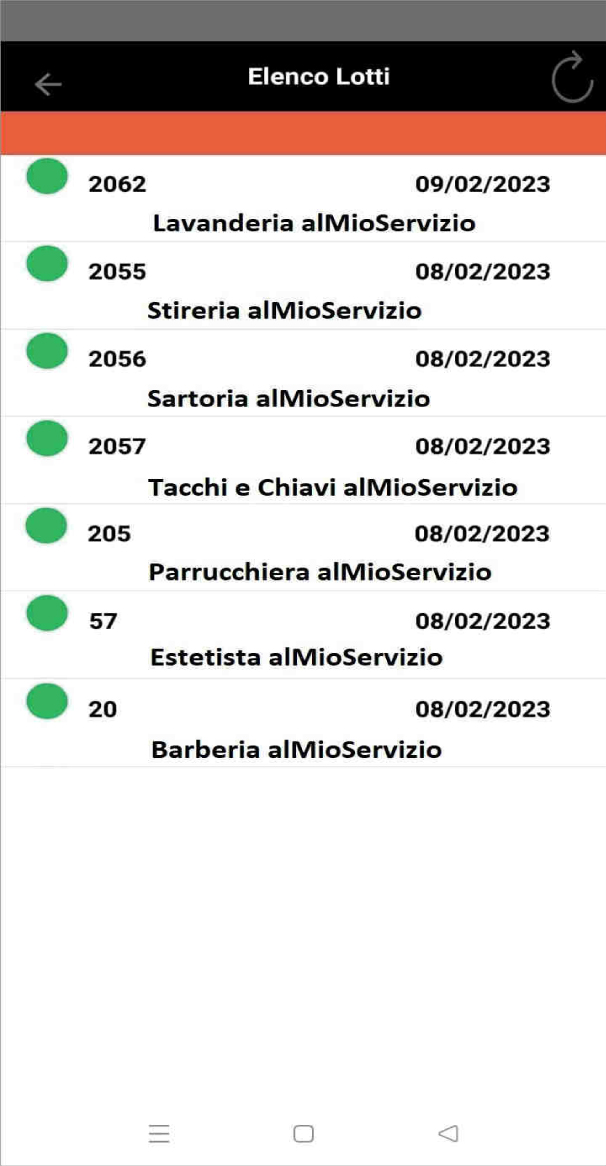
Task: Open recent apps from navigation bar
Action: pyautogui.click(x=159, y=1133)
